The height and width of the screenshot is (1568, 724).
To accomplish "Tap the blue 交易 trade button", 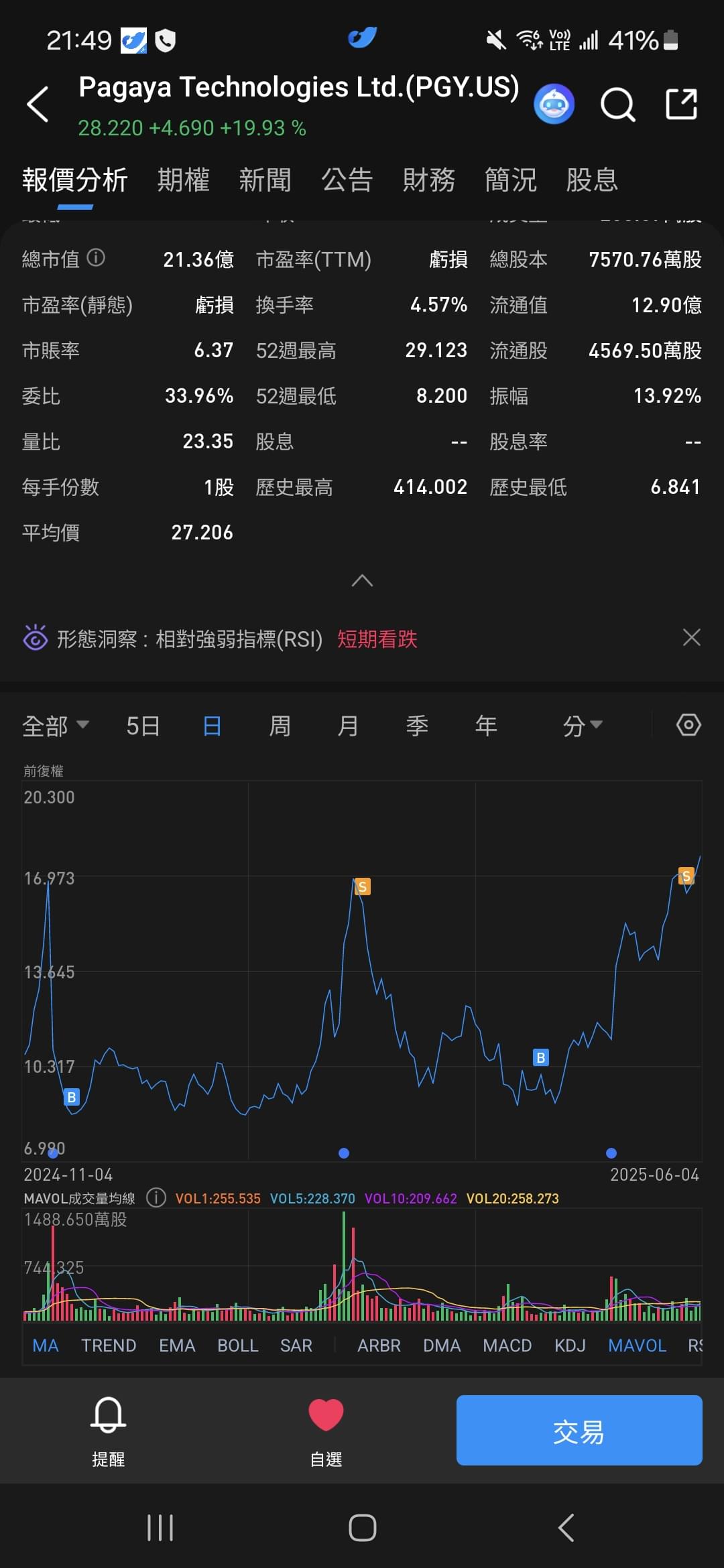I will point(579,1430).
